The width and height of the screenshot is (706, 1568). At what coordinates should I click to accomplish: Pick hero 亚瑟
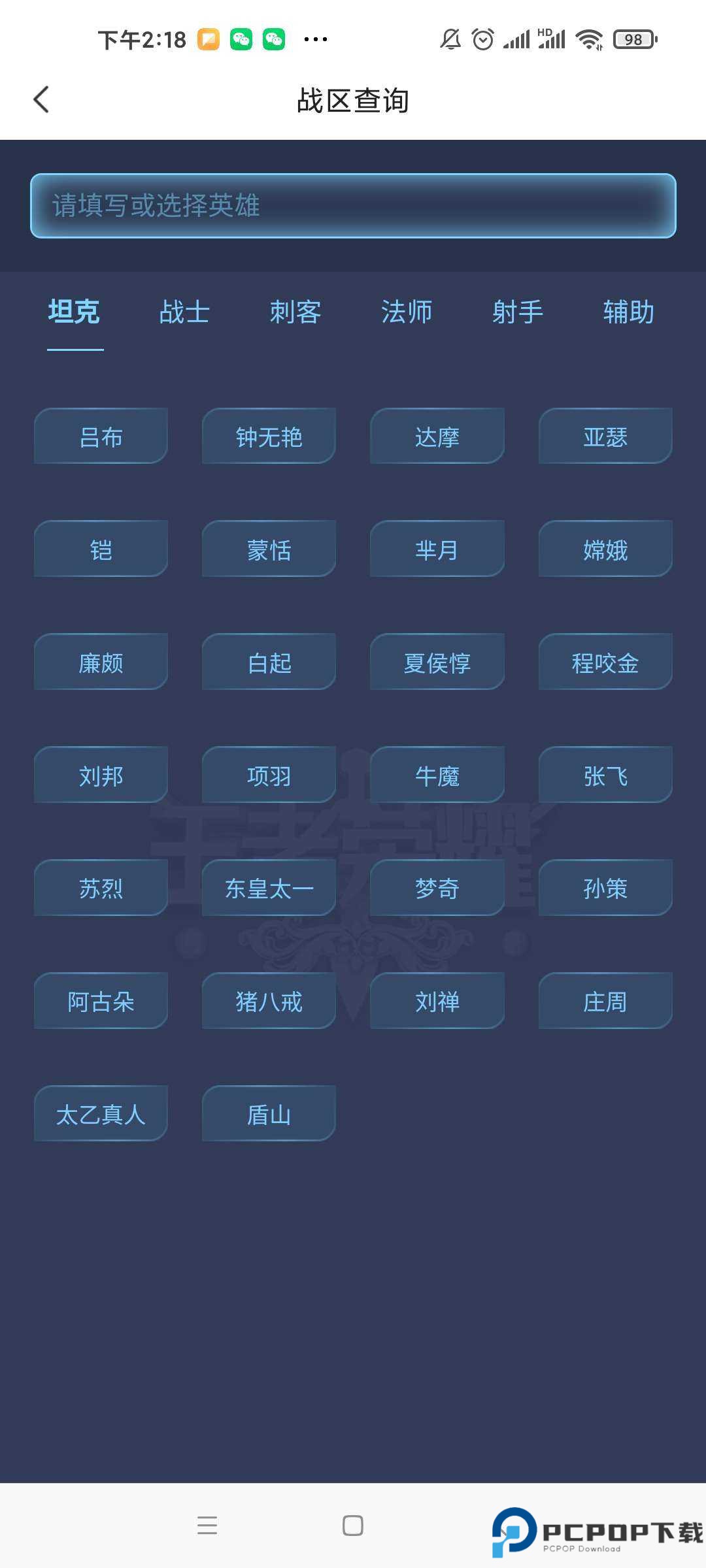(x=605, y=436)
